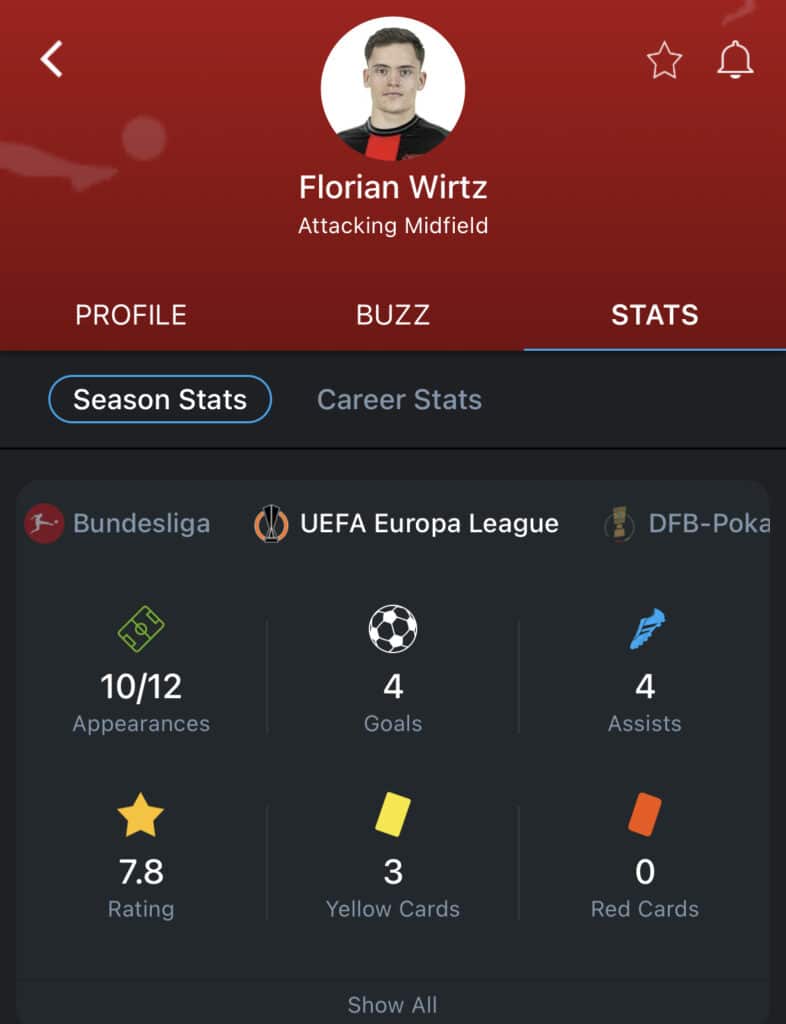
Task: Select the Season Stats chip
Action: (x=160, y=400)
